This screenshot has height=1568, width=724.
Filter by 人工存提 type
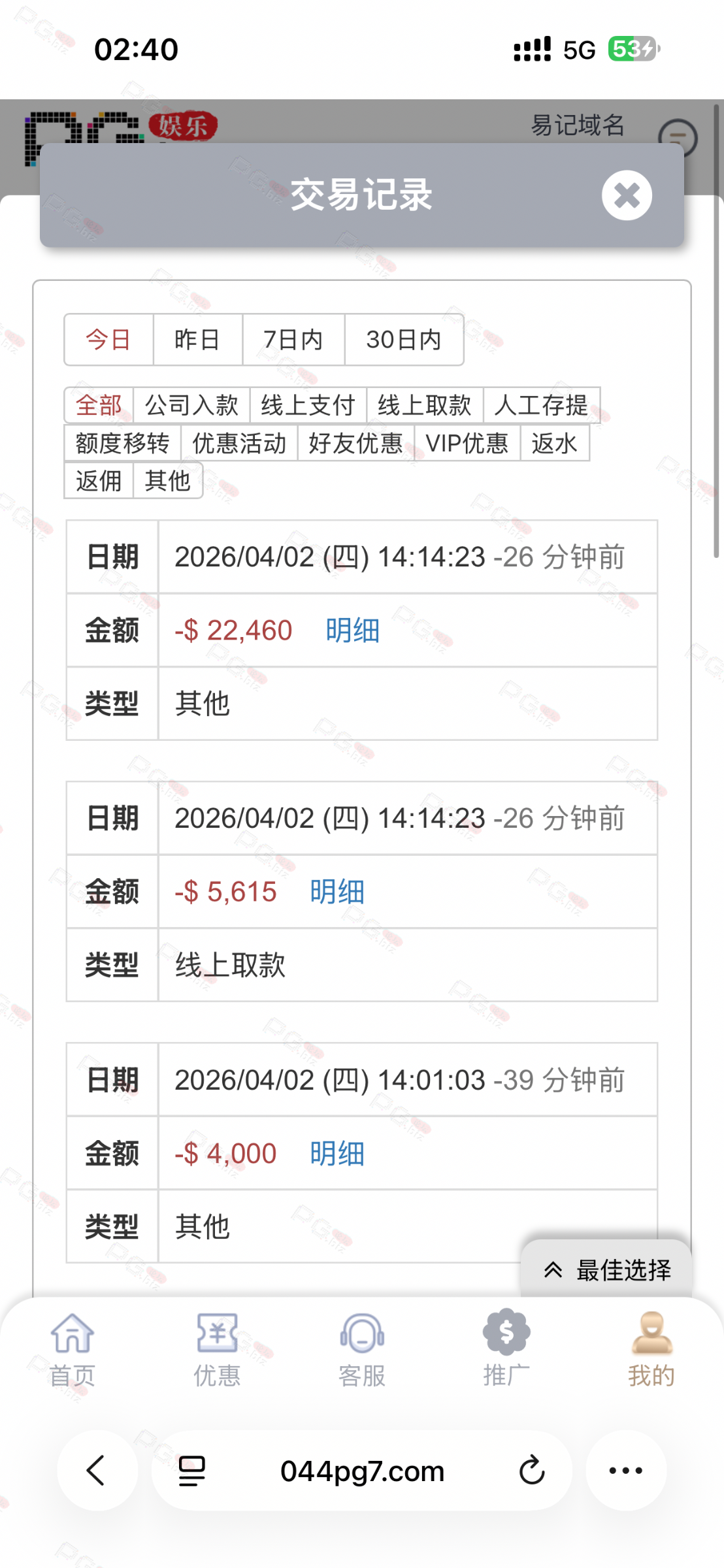tap(541, 405)
